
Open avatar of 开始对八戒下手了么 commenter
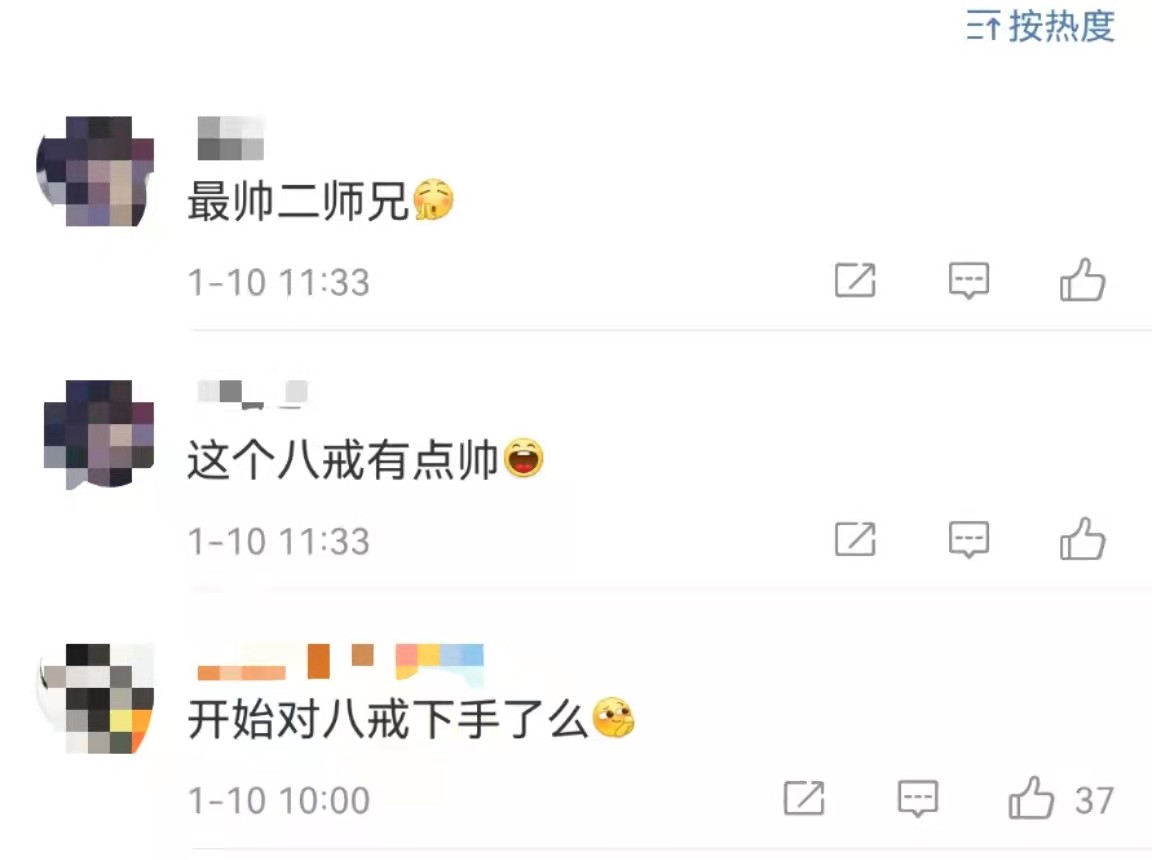point(97,697)
